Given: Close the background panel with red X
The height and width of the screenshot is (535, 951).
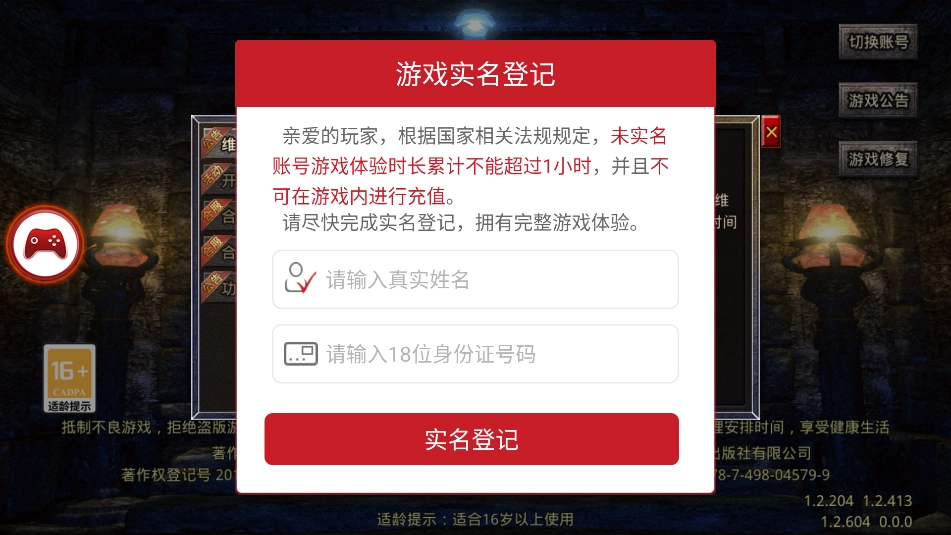Looking at the screenshot, I should click(x=770, y=132).
